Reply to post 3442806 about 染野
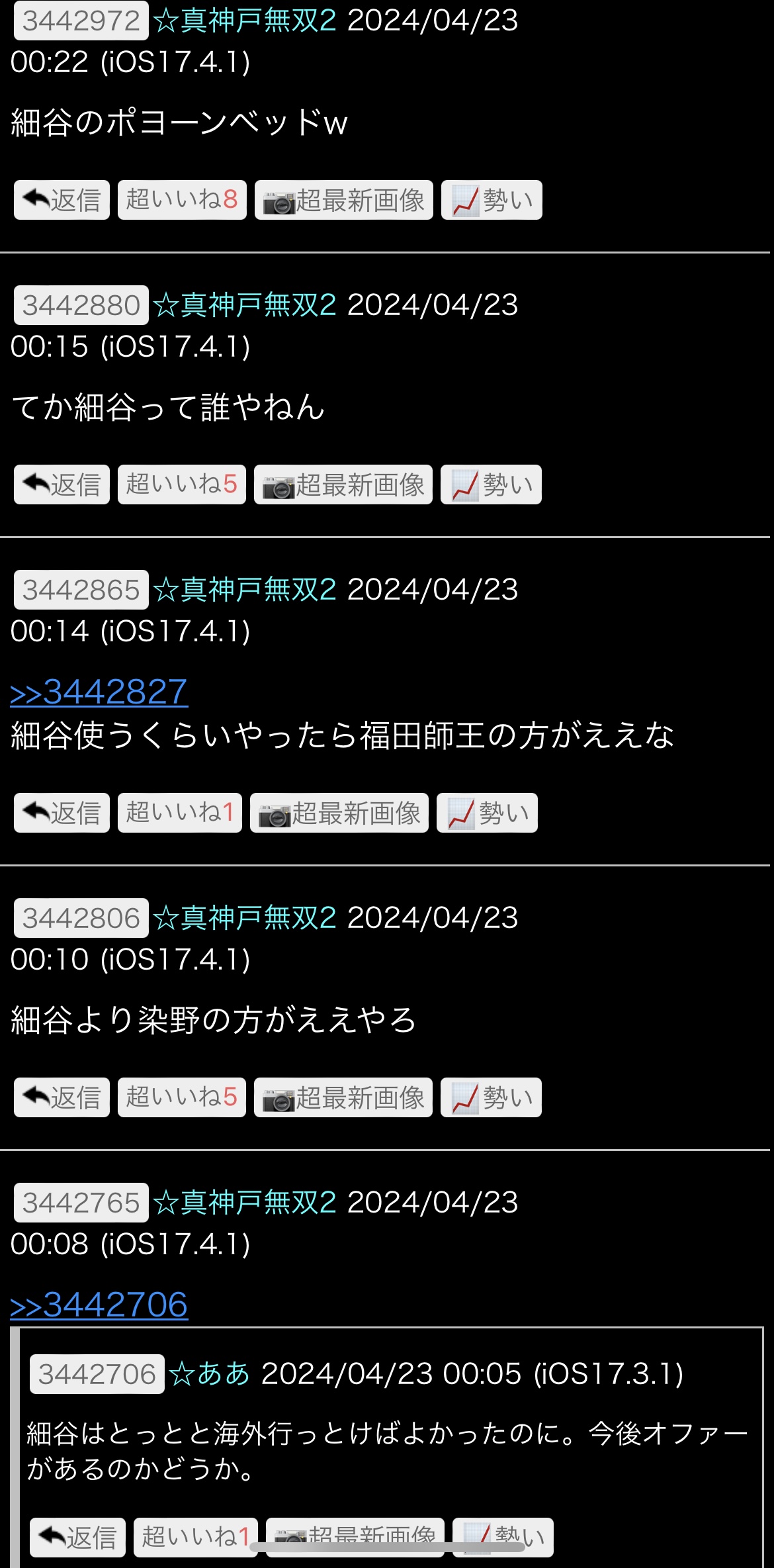Screen dimensions: 774x1568 [62, 1097]
